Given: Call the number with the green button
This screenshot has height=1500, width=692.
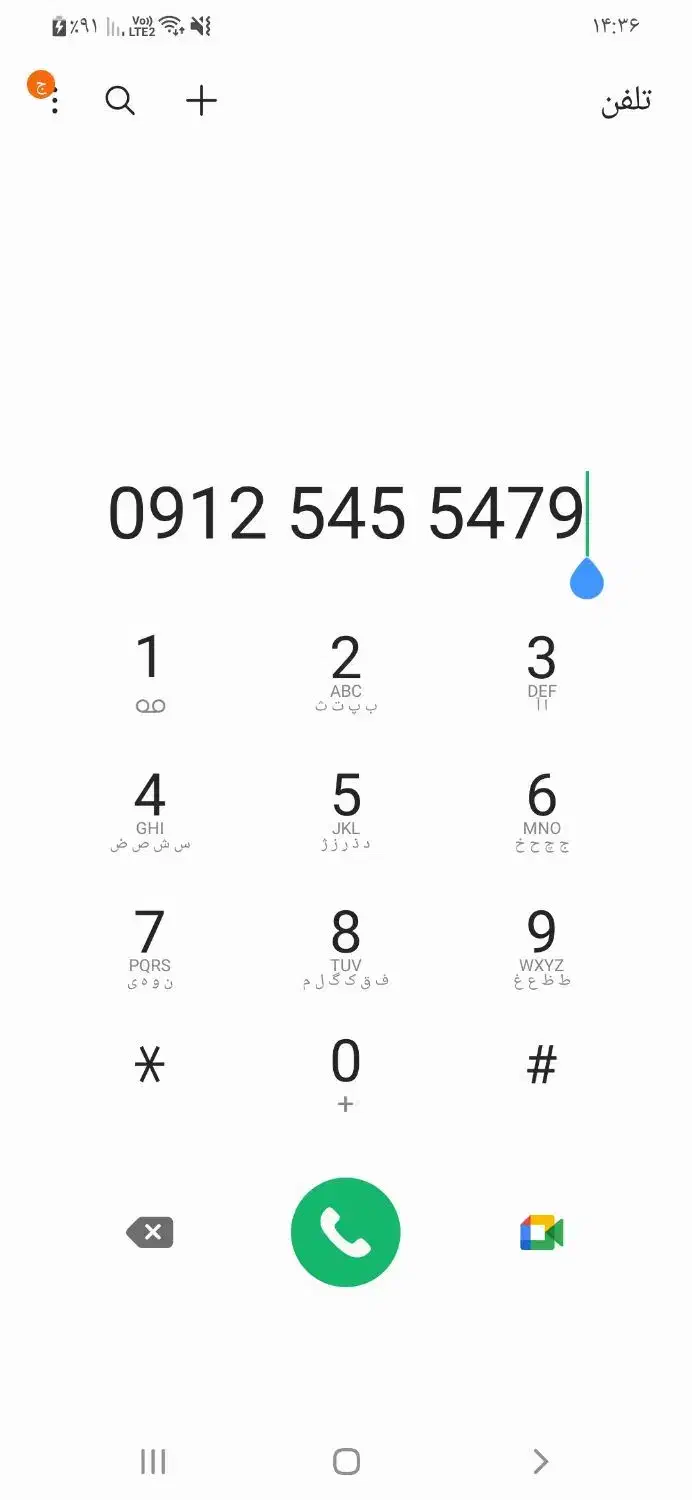Looking at the screenshot, I should [345, 1233].
